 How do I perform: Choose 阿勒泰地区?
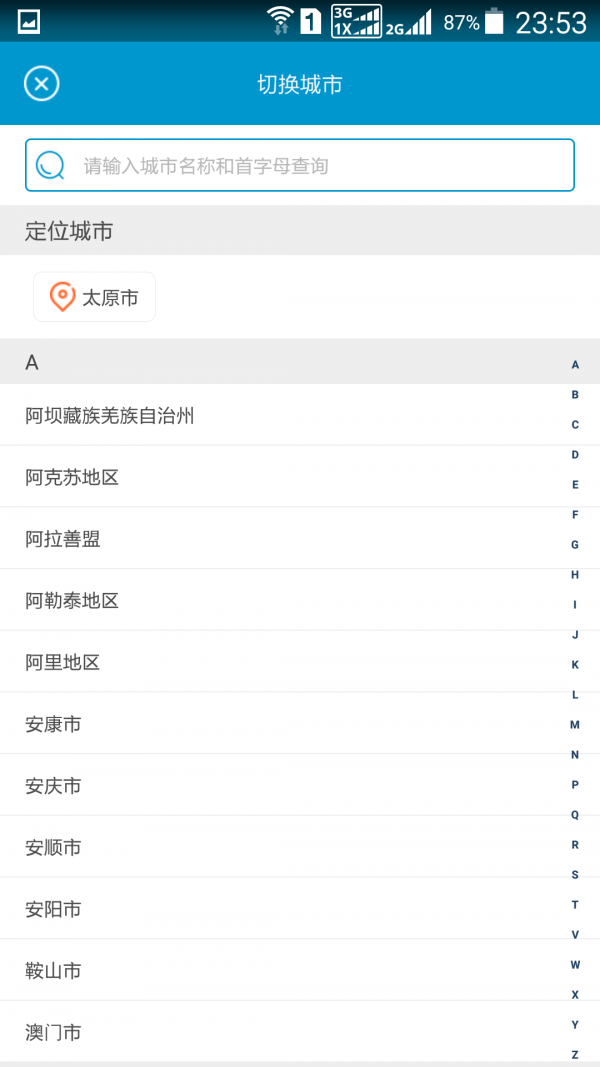point(72,601)
